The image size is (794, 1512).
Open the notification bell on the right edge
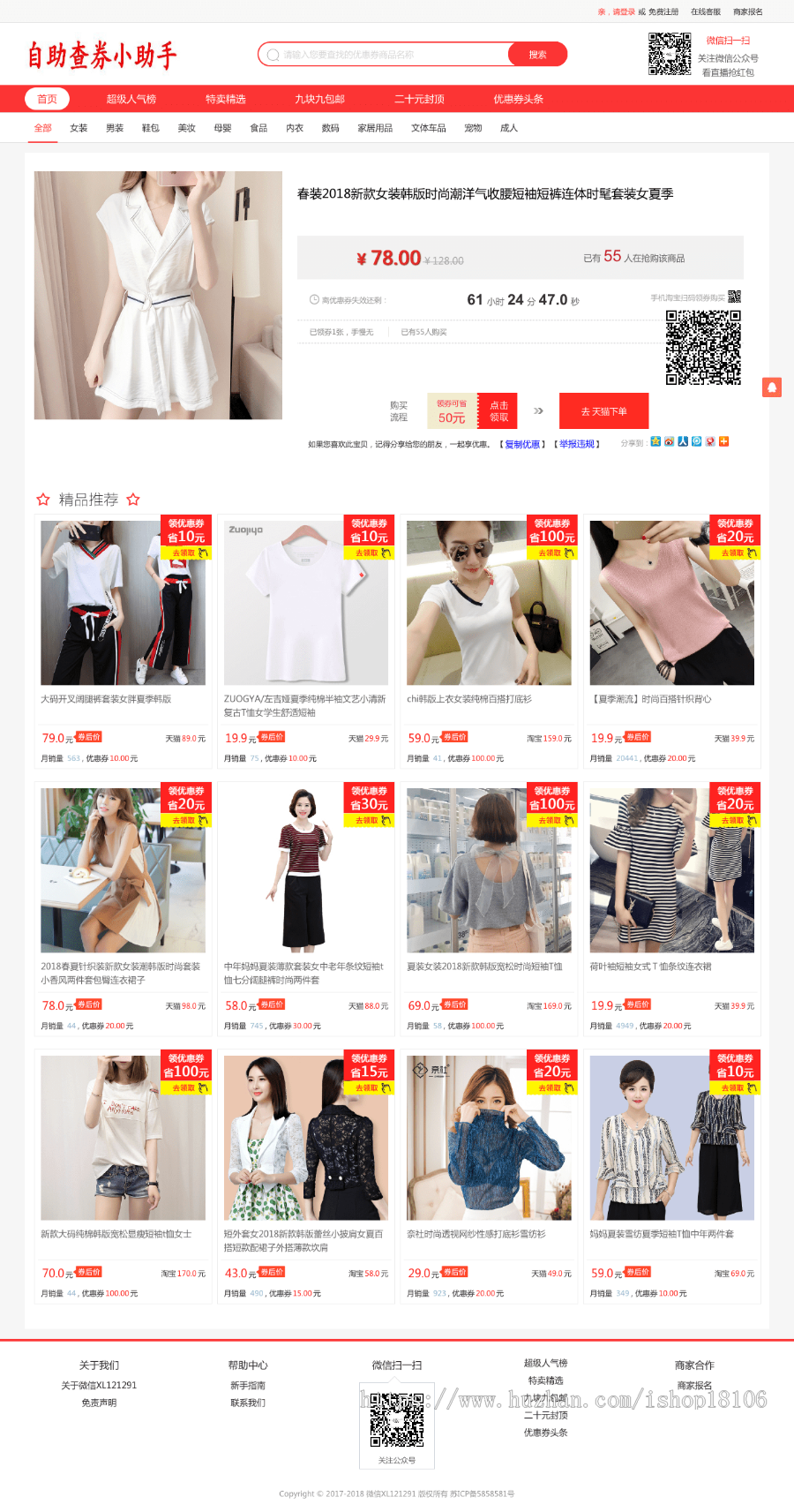pyautogui.click(x=772, y=387)
